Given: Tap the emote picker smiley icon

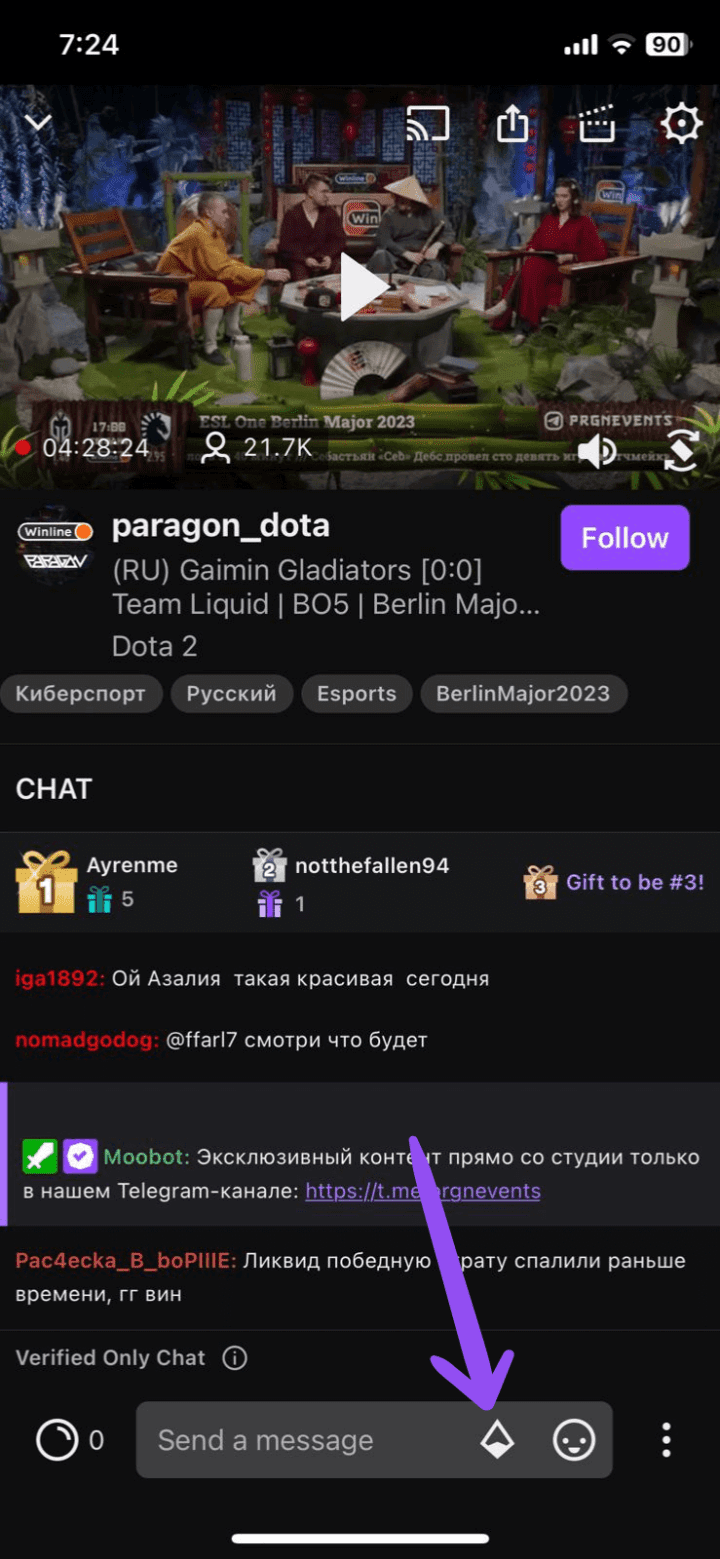Looking at the screenshot, I should (573, 1440).
